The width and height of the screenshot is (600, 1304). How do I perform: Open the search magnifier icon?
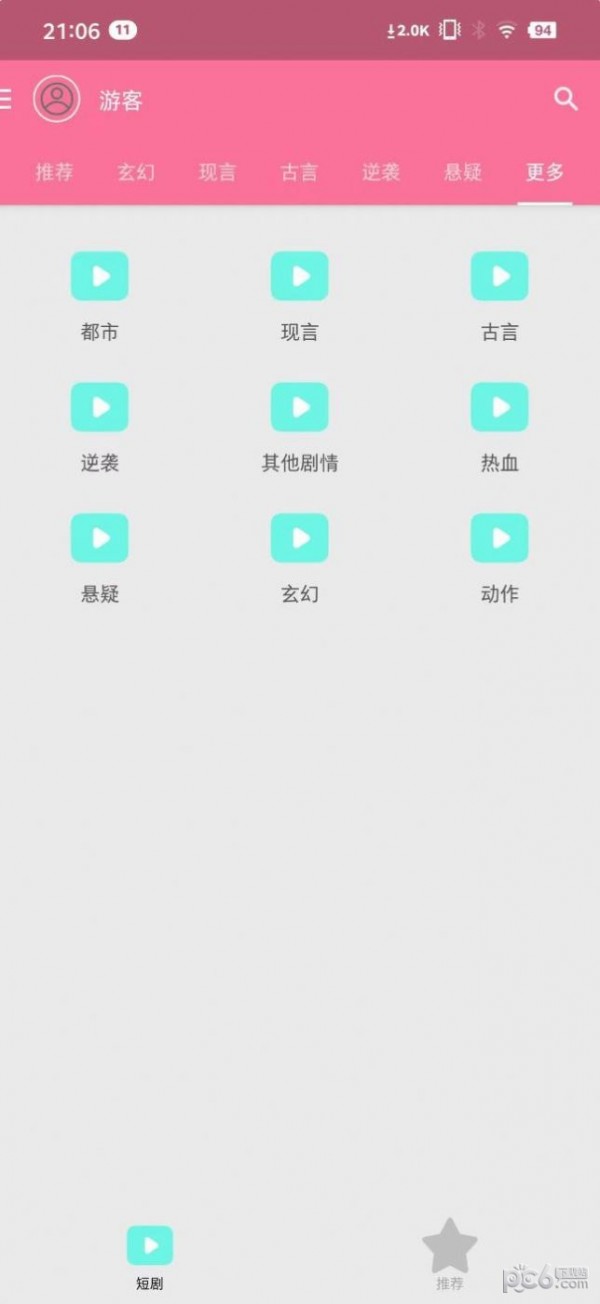(x=566, y=99)
